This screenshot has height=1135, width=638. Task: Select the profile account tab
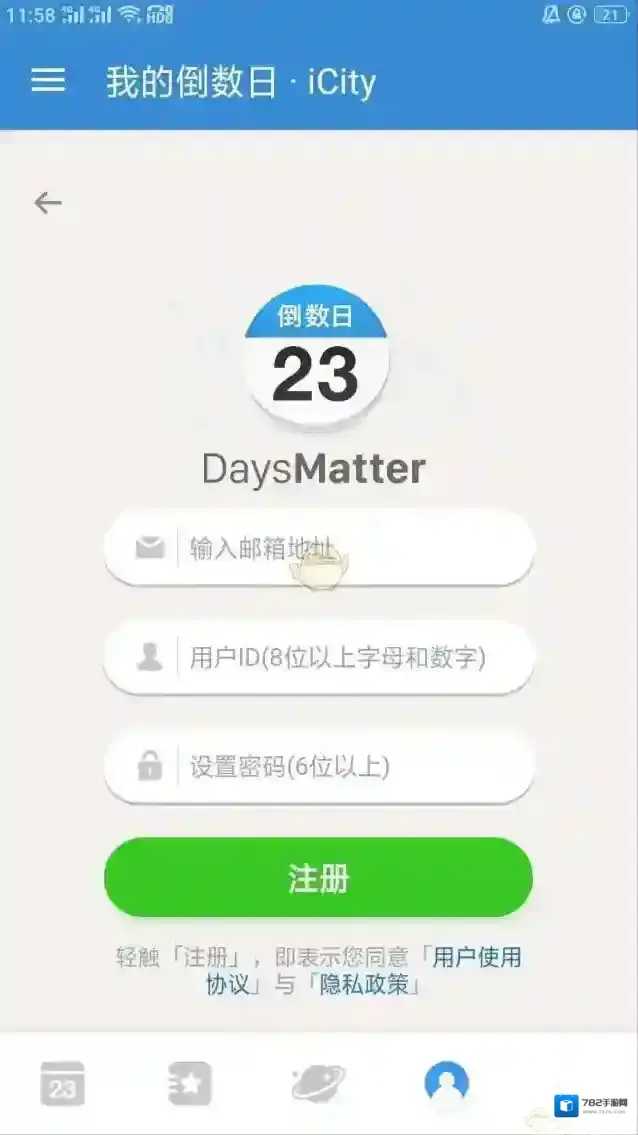pos(446,1083)
